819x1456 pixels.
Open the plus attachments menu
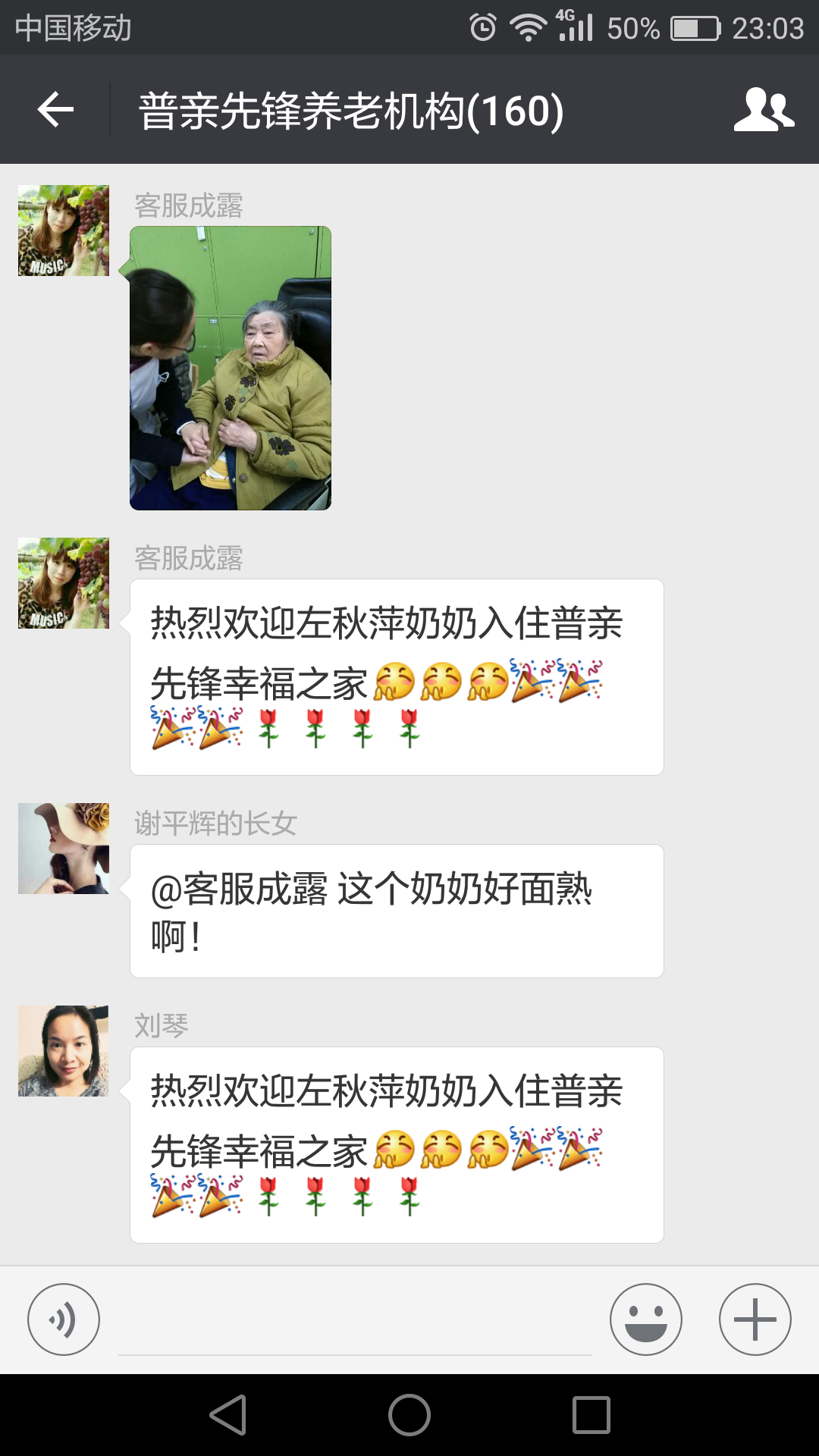[755, 1319]
